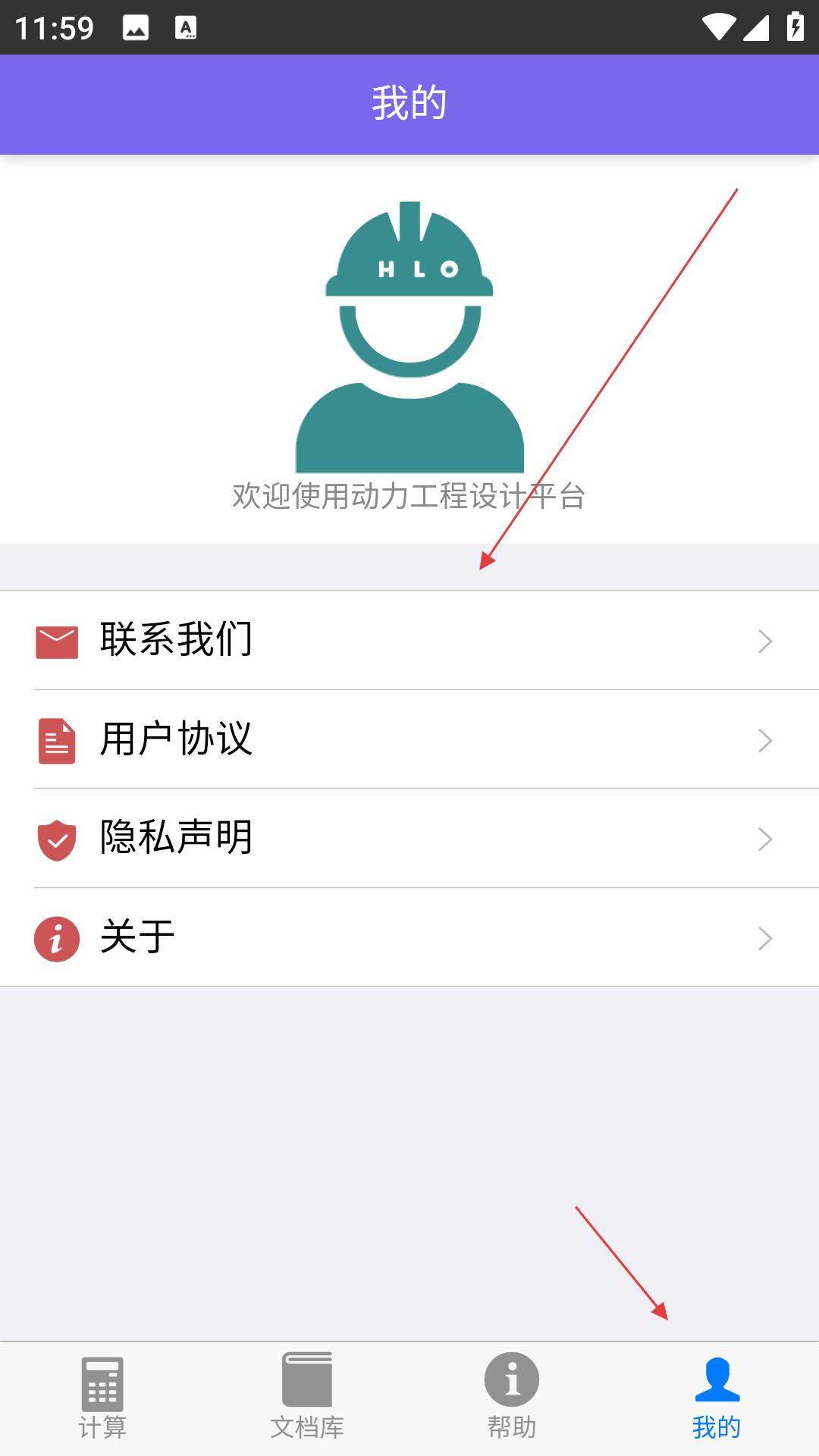View the 隐私声明 page

[409, 838]
